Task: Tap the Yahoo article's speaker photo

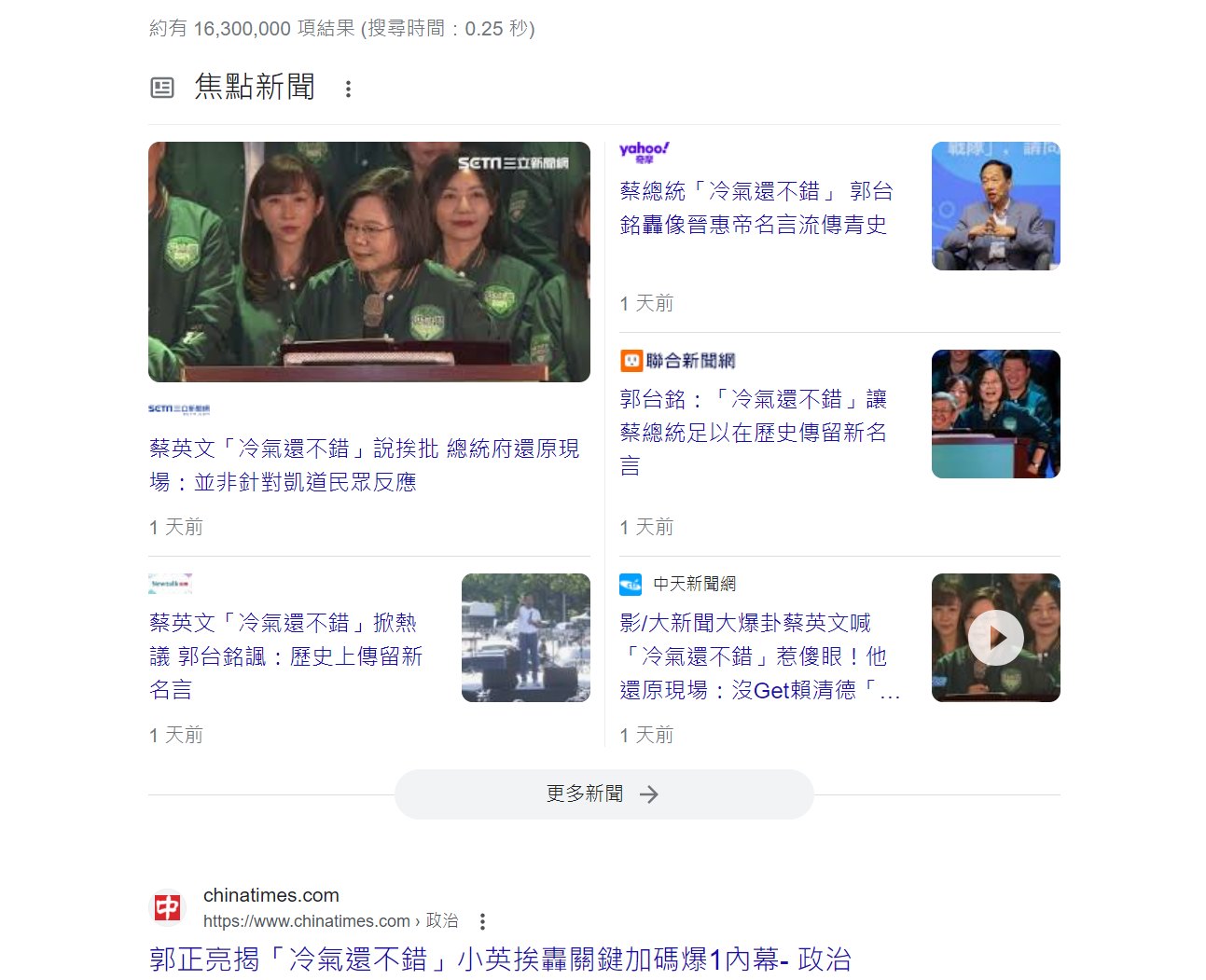Action: tap(995, 206)
